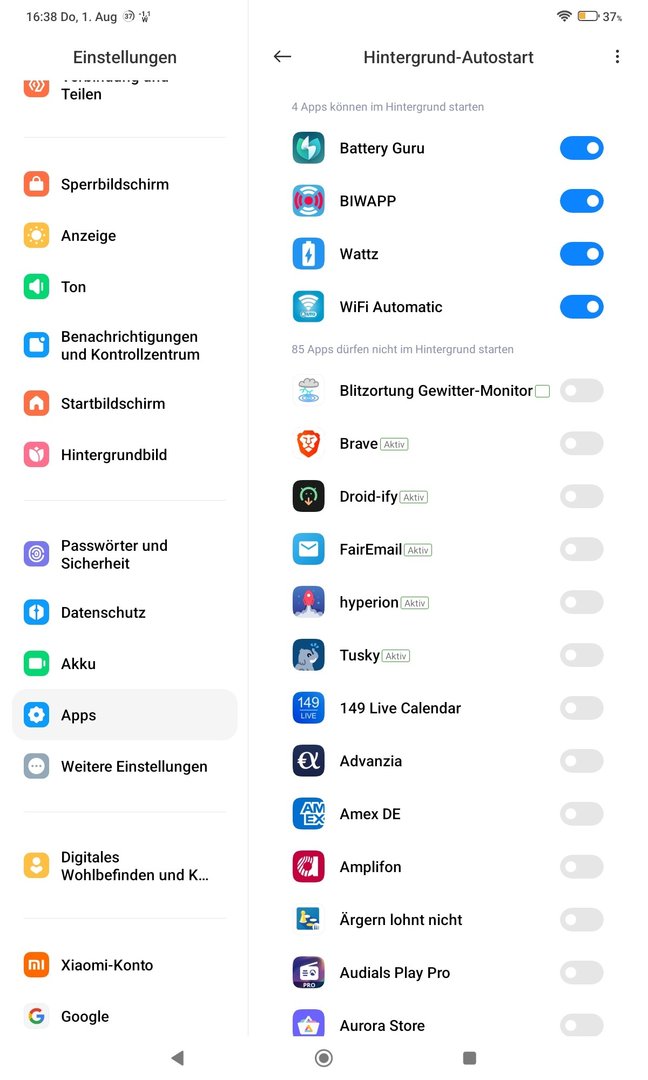Open the three-dot overflow menu
Viewport: 648px width, 1080px height.
pos(617,57)
